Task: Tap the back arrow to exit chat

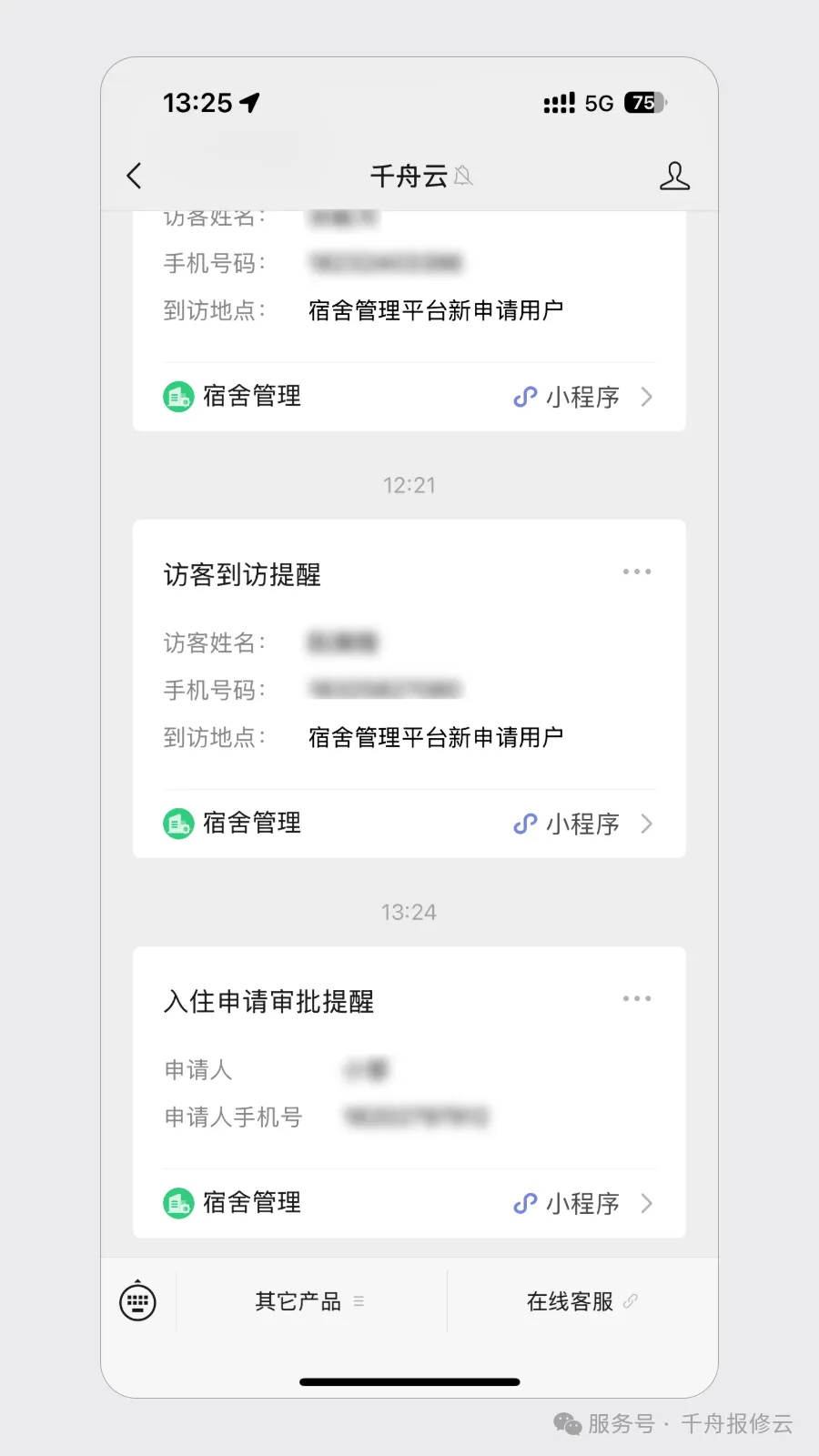Action: coord(135,176)
